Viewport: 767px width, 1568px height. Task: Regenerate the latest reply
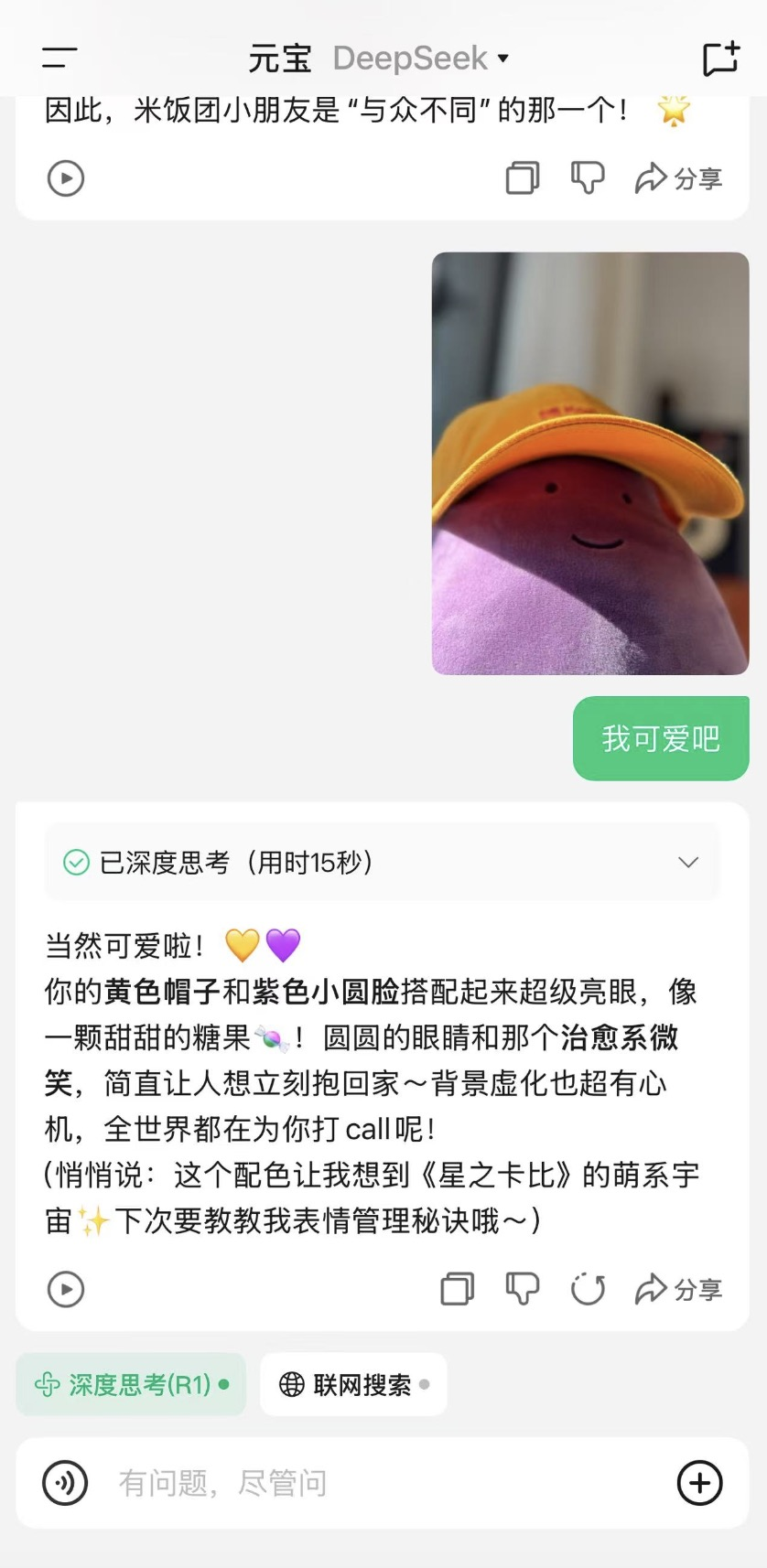588,1289
